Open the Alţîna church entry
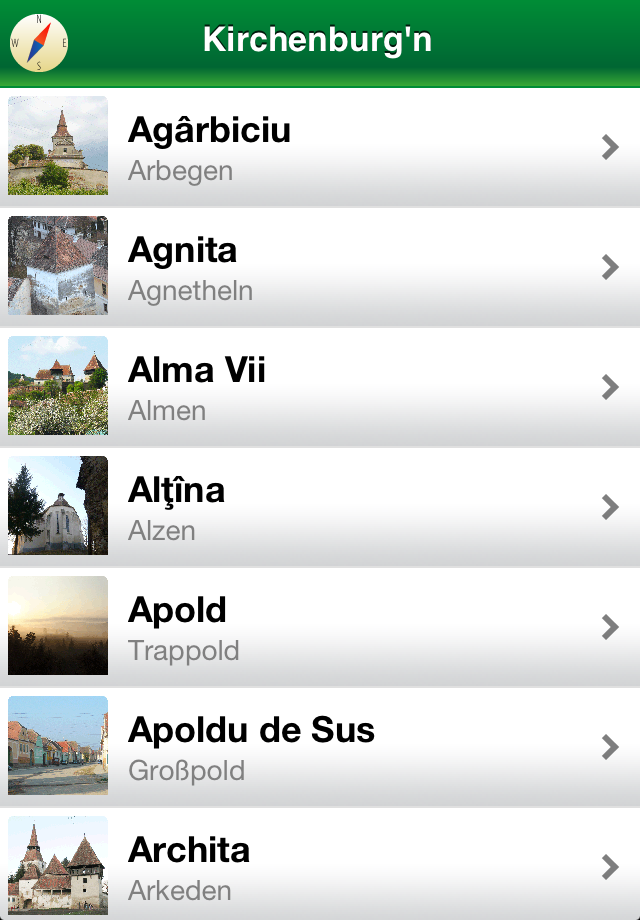Image resolution: width=640 pixels, height=920 pixels. (320, 507)
